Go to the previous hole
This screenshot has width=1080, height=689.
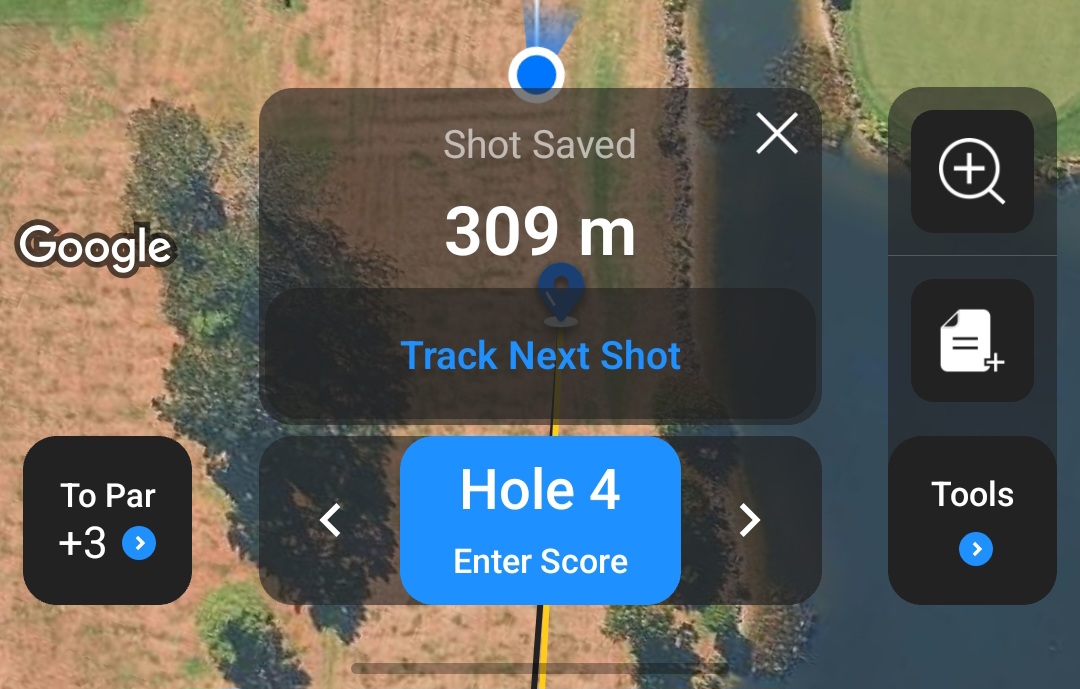[331, 520]
